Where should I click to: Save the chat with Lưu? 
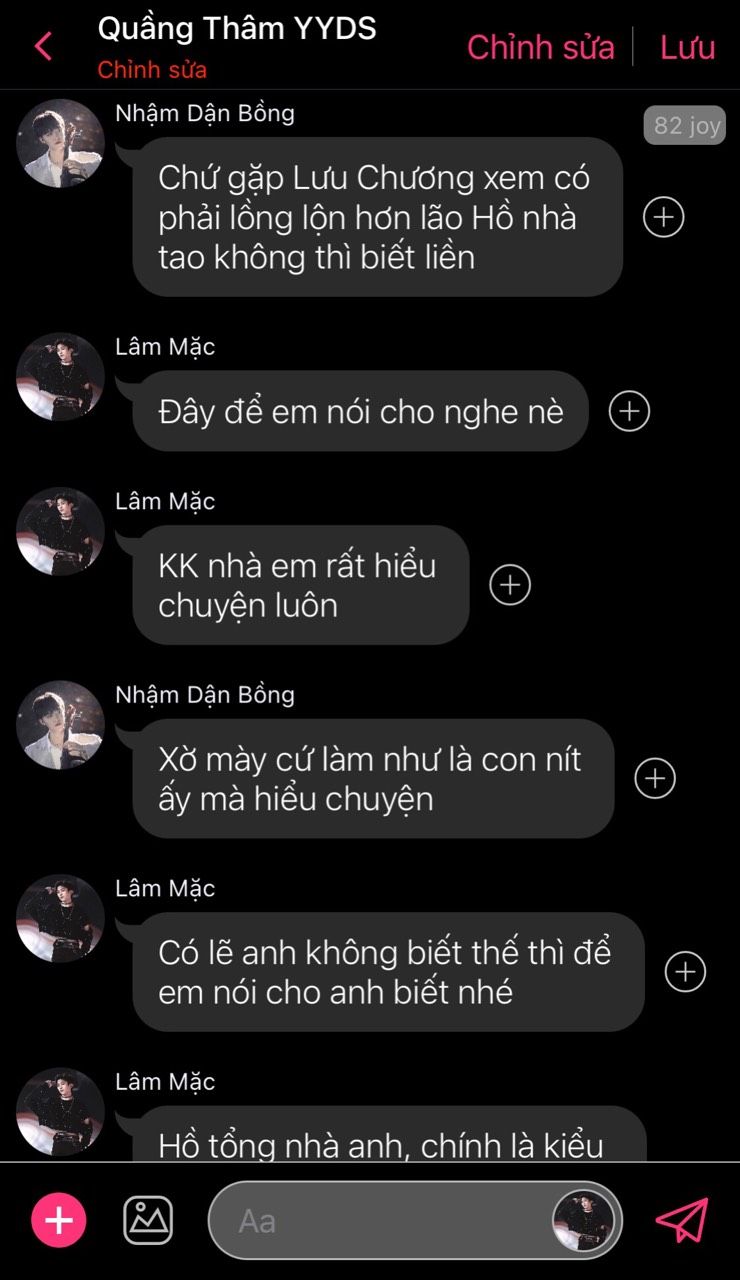point(687,47)
